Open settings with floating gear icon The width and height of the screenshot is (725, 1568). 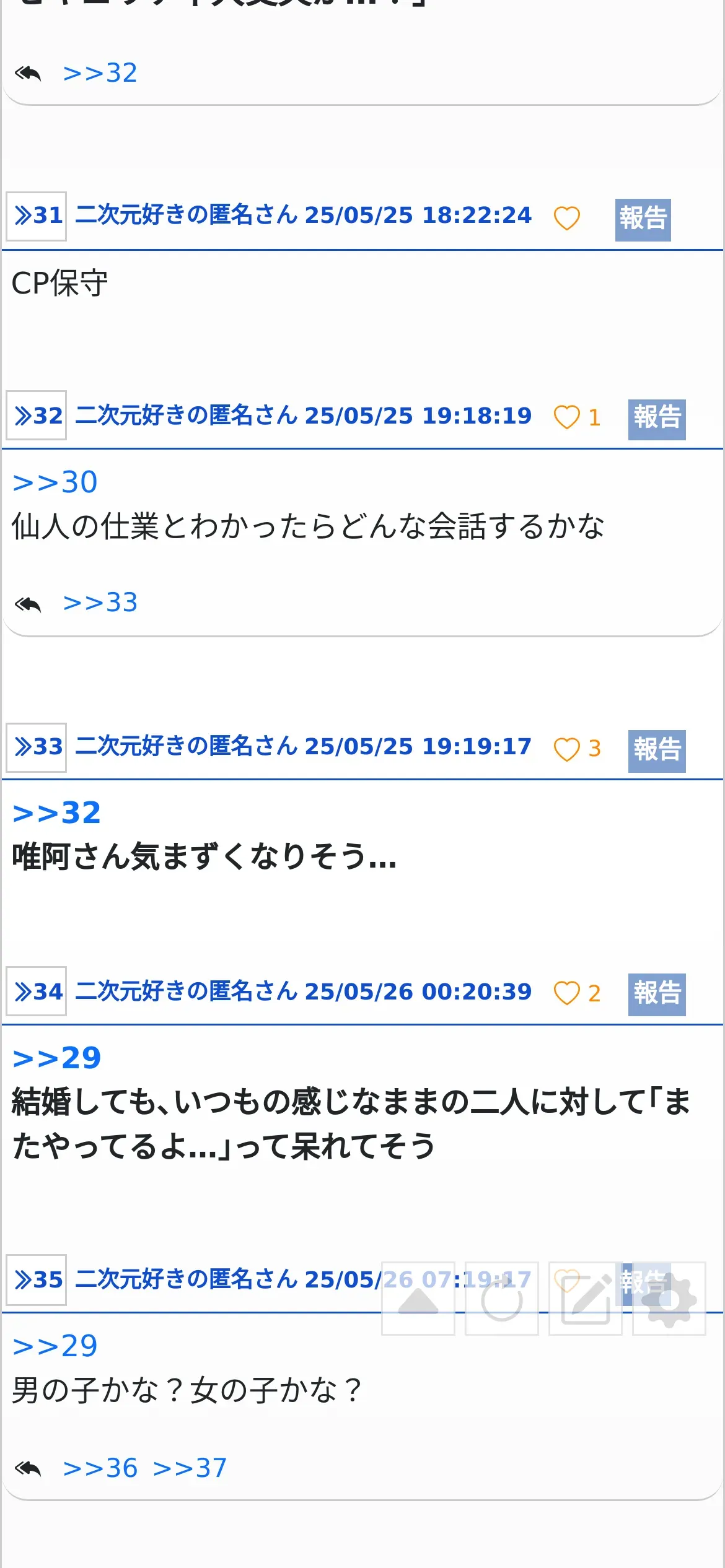click(669, 1299)
